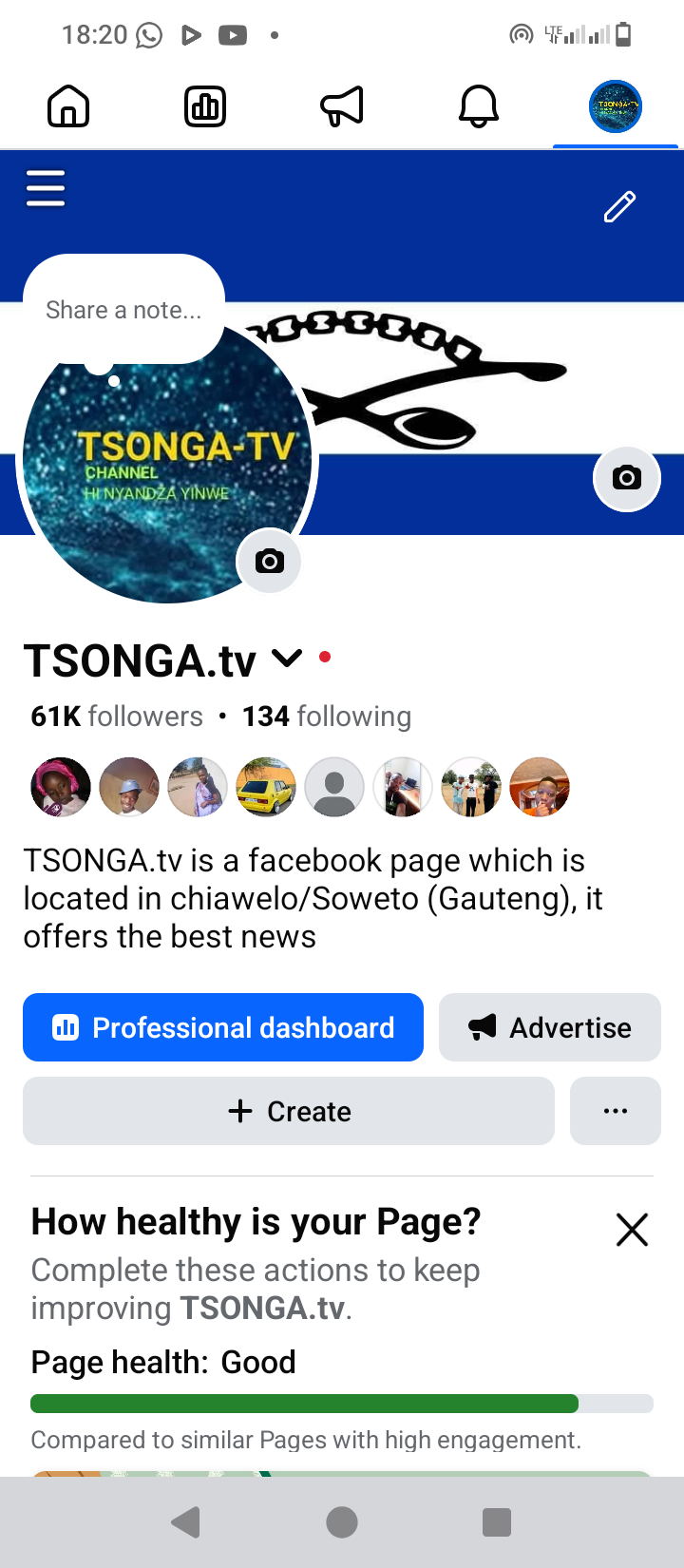View the 61K followers list
The width and height of the screenshot is (684, 1568).
tap(117, 717)
